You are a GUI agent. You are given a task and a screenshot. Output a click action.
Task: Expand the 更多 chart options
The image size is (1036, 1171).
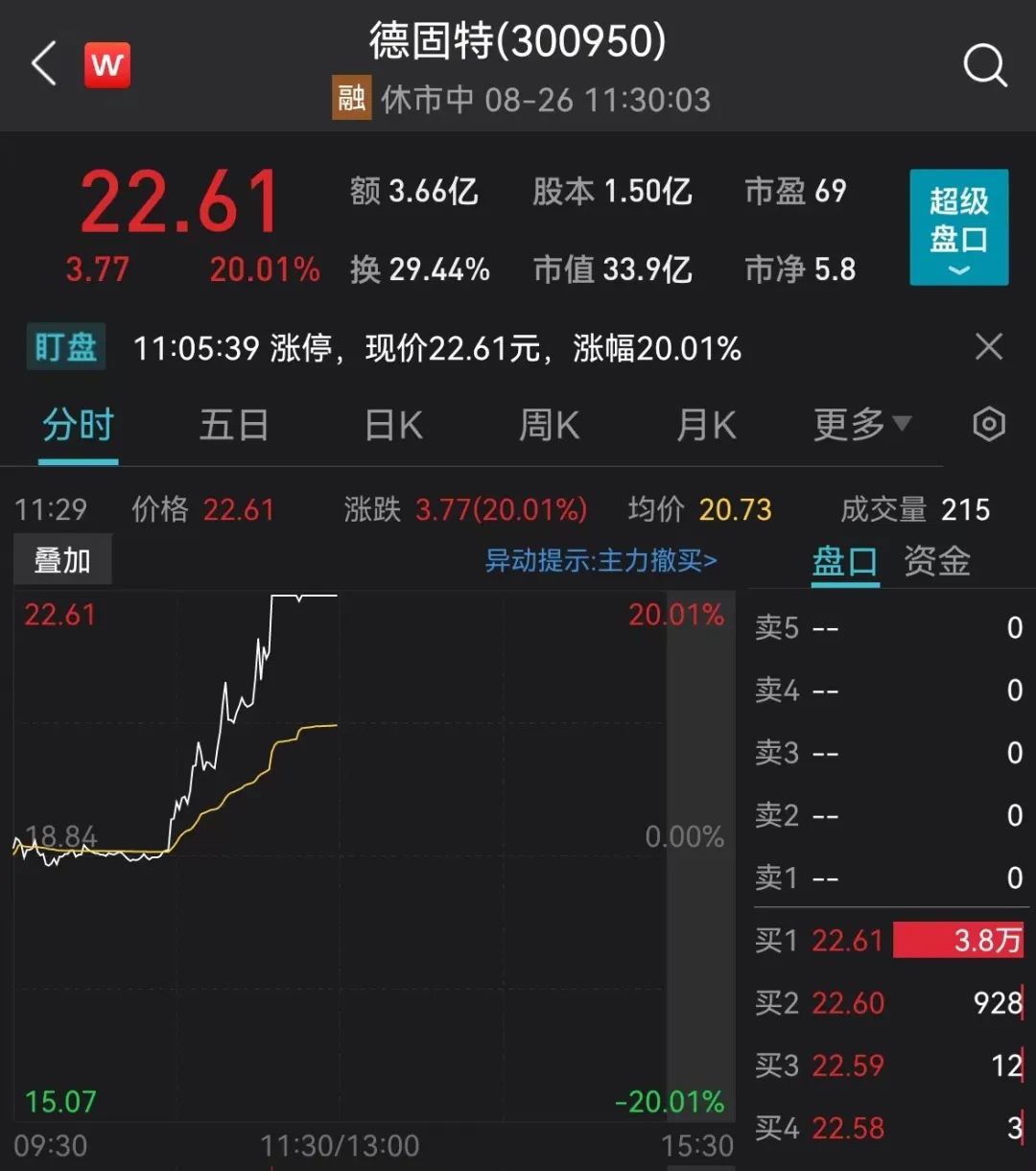point(861,423)
